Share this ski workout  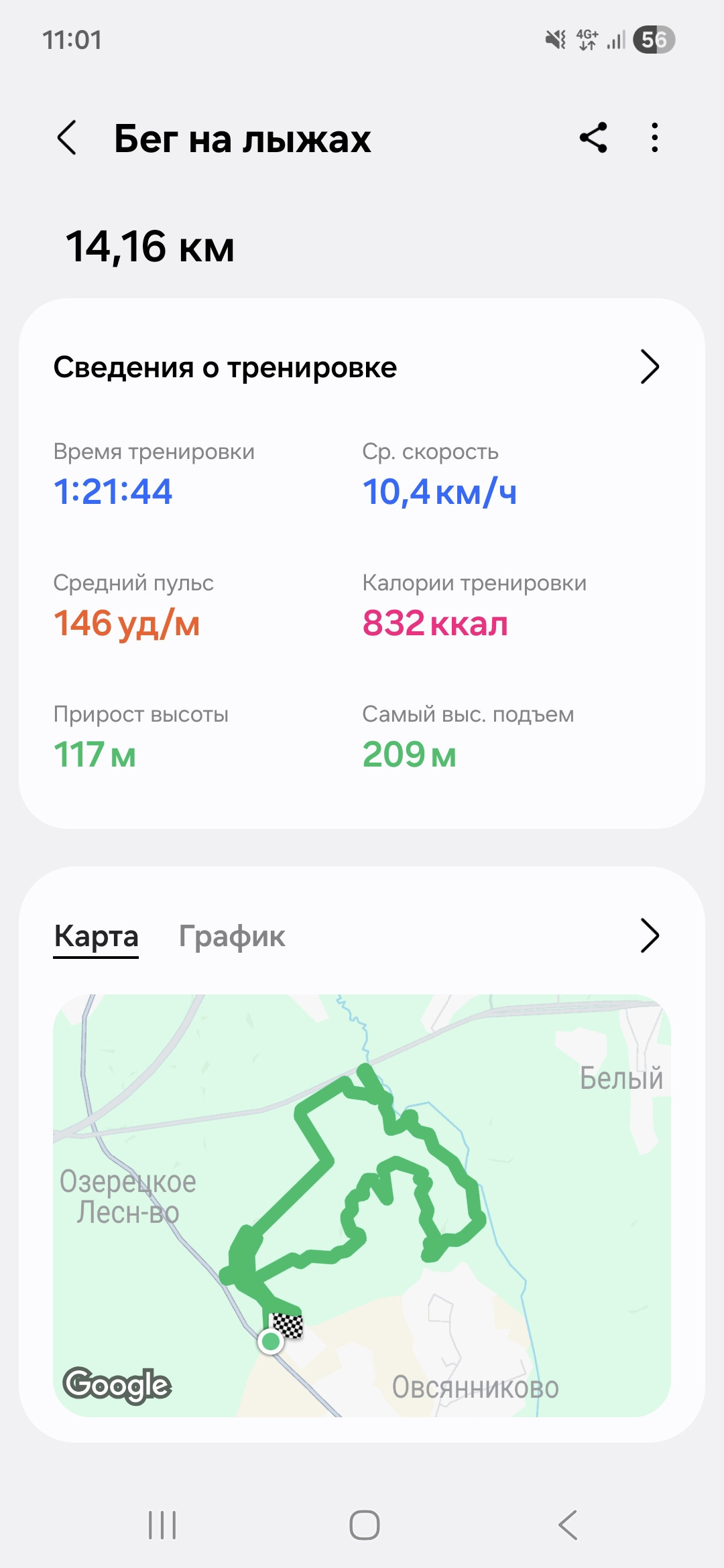click(593, 138)
